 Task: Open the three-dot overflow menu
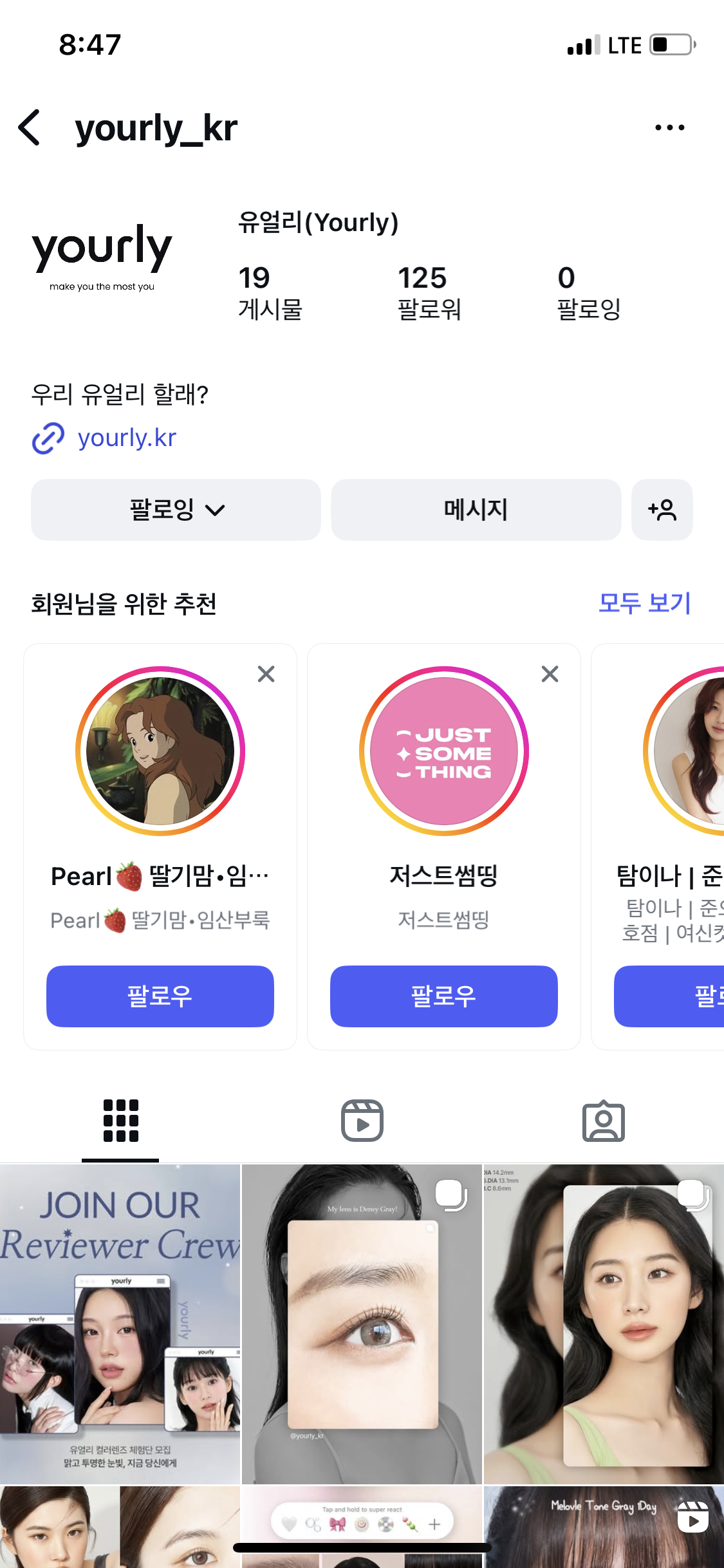pos(669,127)
